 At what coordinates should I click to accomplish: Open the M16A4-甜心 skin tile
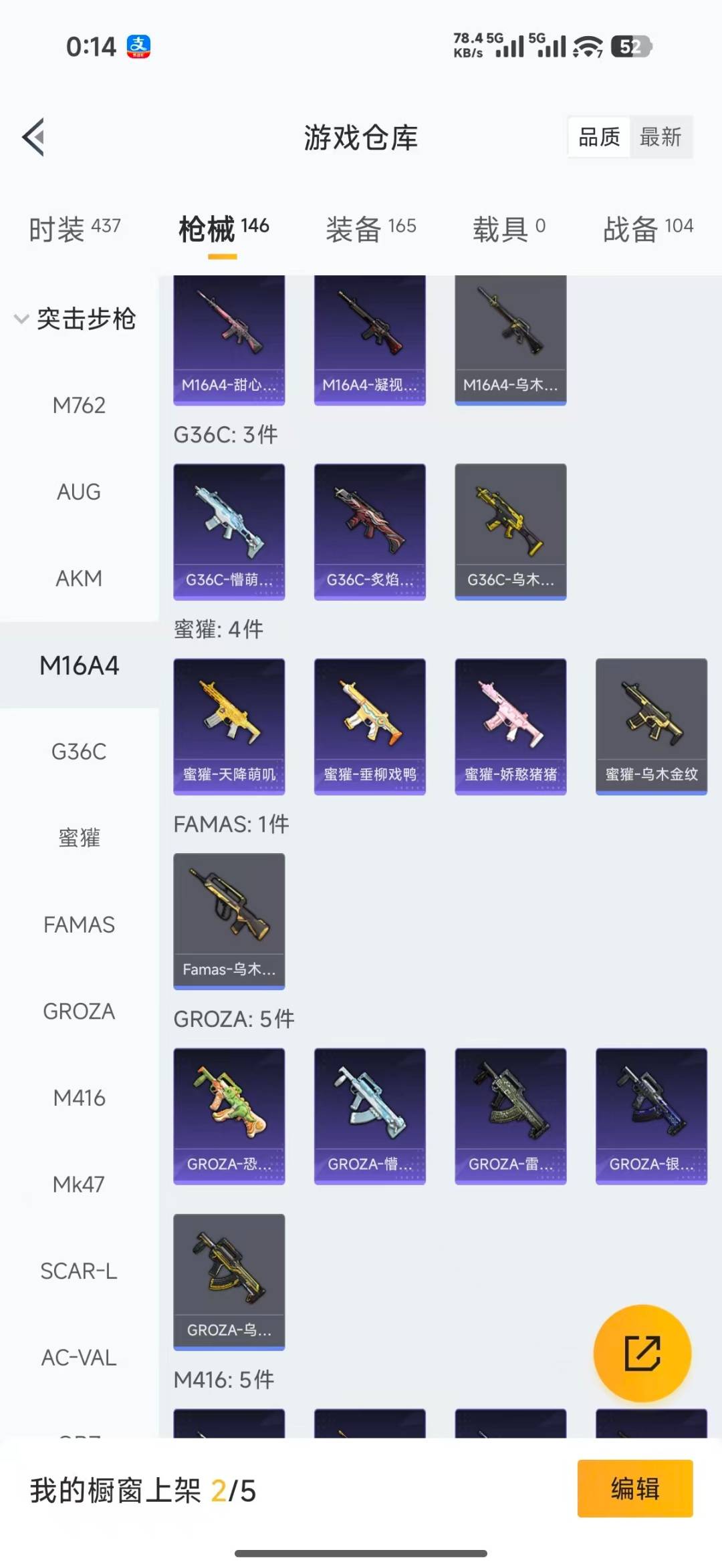[x=229, y=339]
